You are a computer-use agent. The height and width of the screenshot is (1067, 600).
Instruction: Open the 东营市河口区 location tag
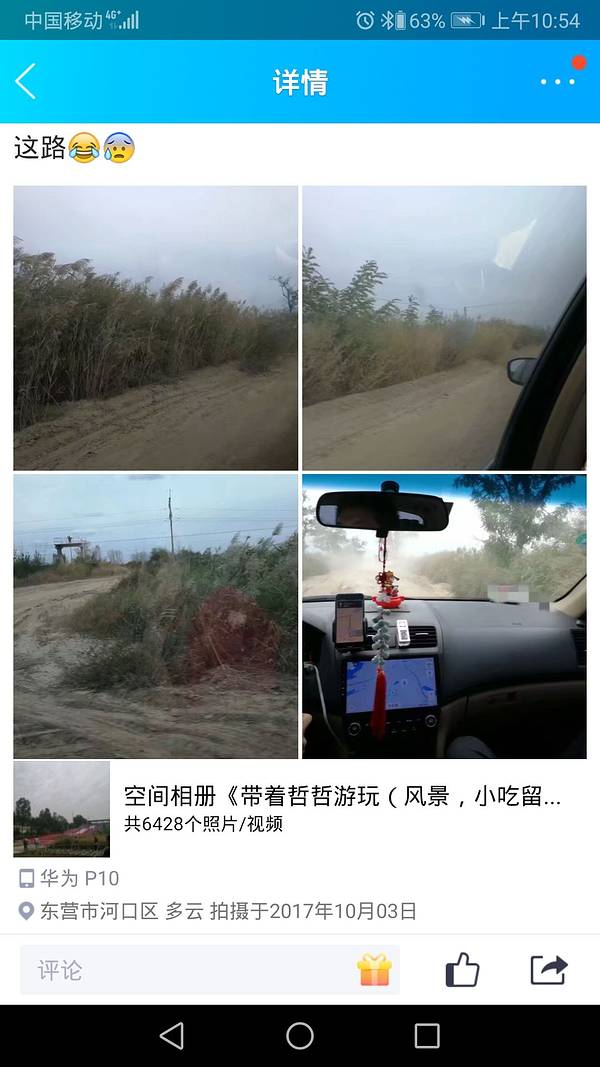tap(100, 911)
